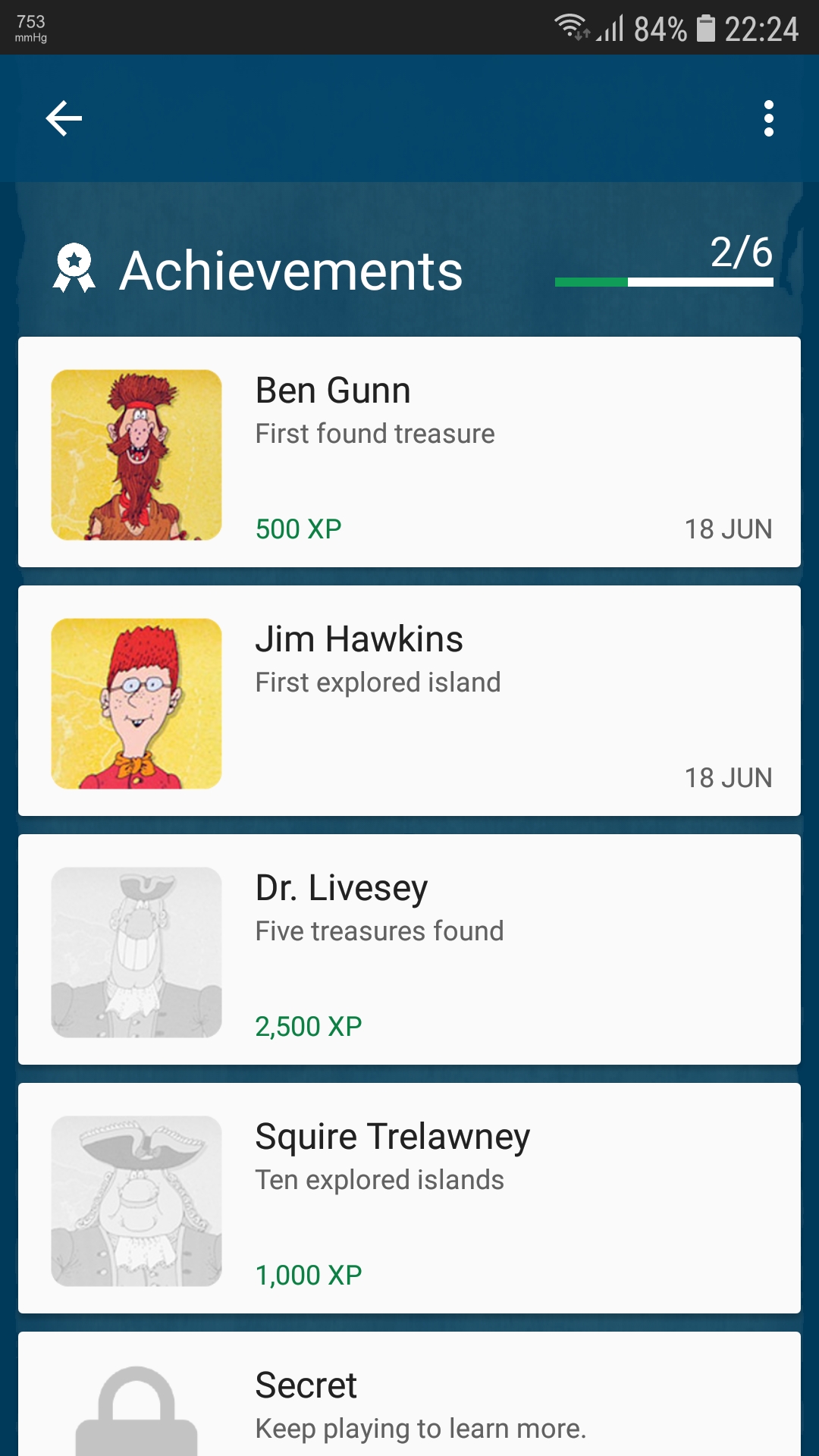Open the Ben Gunn achievement card
Image resolution: width=819 pixels, height=1456 pixels.
coord(409,452)
